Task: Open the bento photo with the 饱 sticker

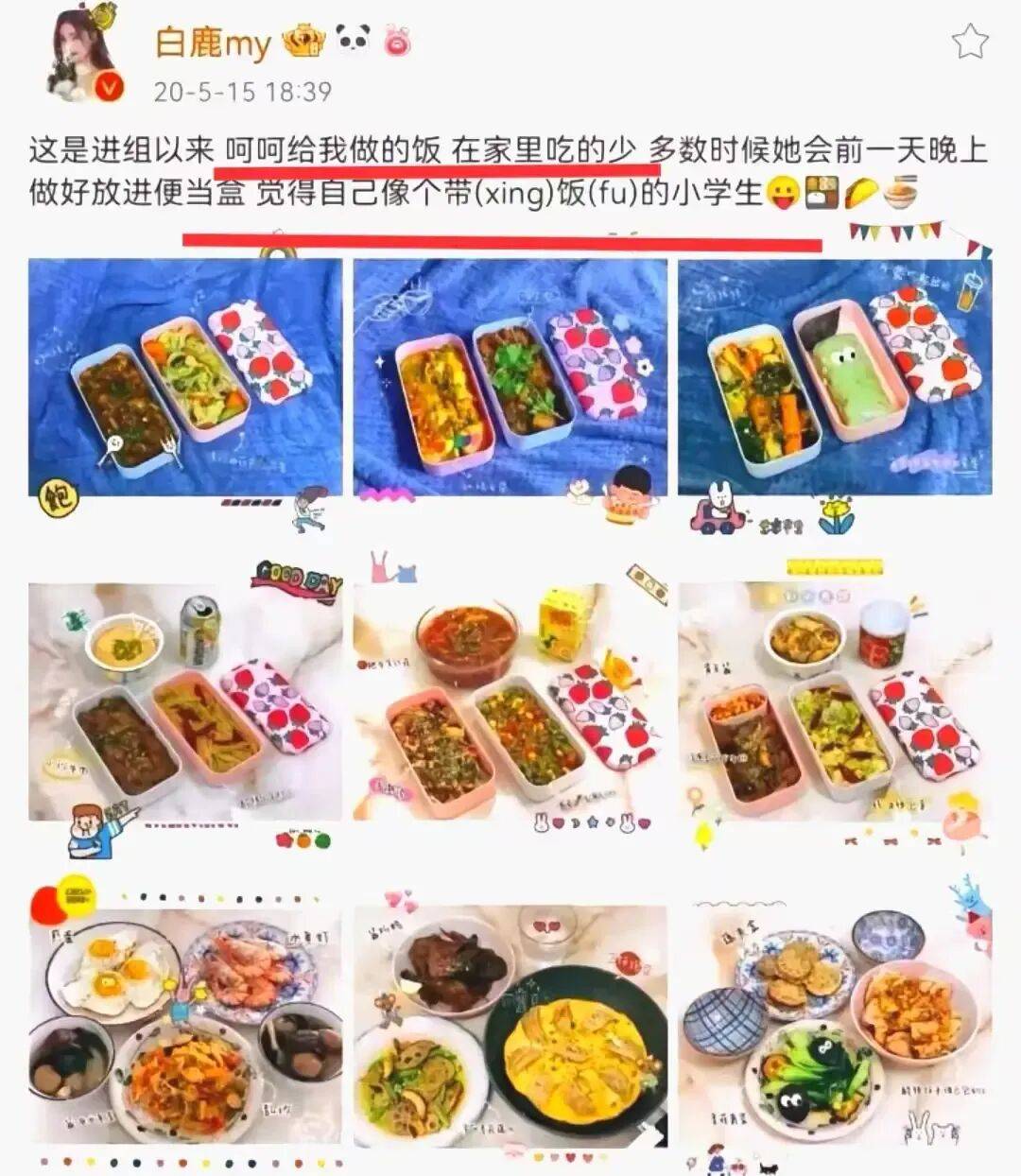Action: tap(185, 377)
